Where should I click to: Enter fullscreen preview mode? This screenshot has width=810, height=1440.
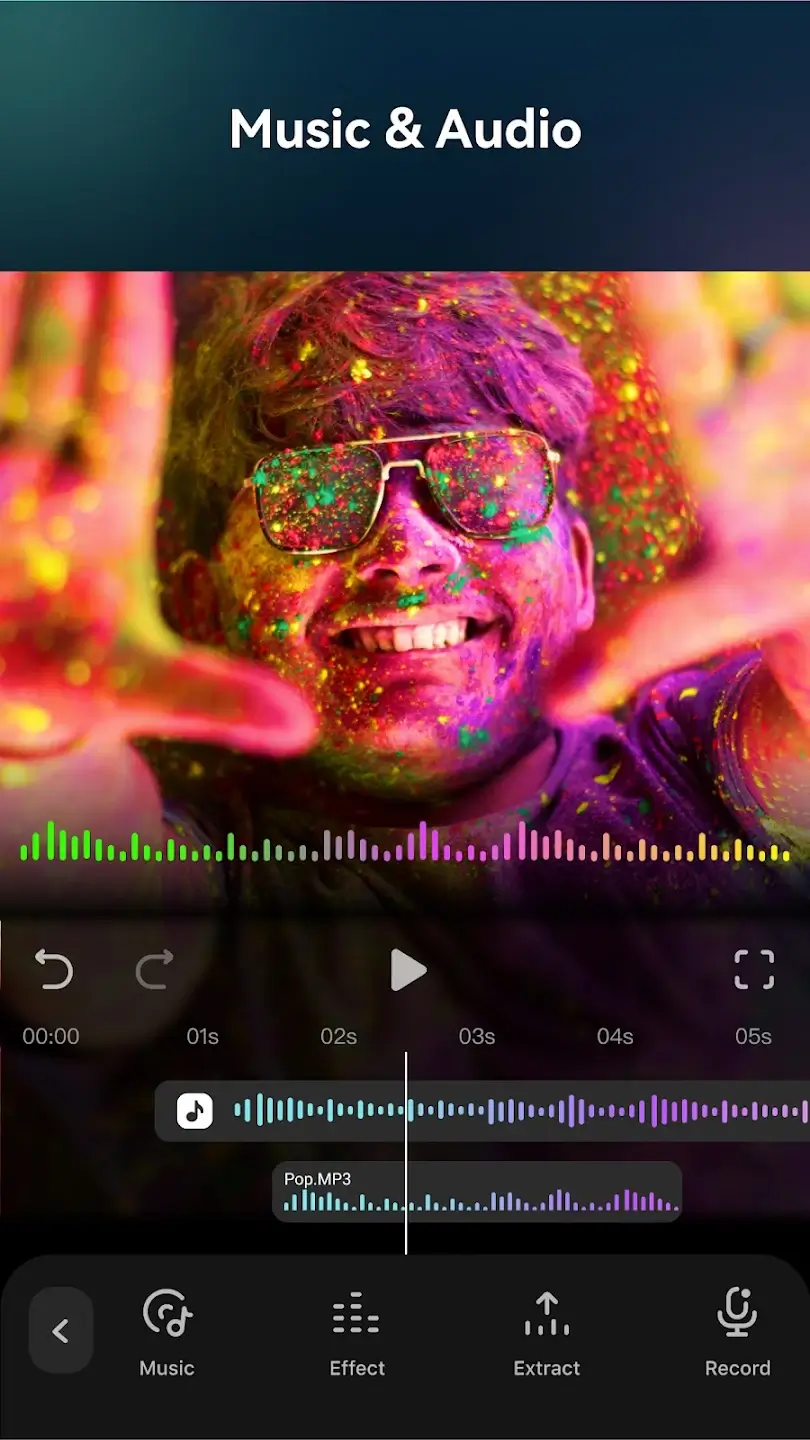[754, 969]
